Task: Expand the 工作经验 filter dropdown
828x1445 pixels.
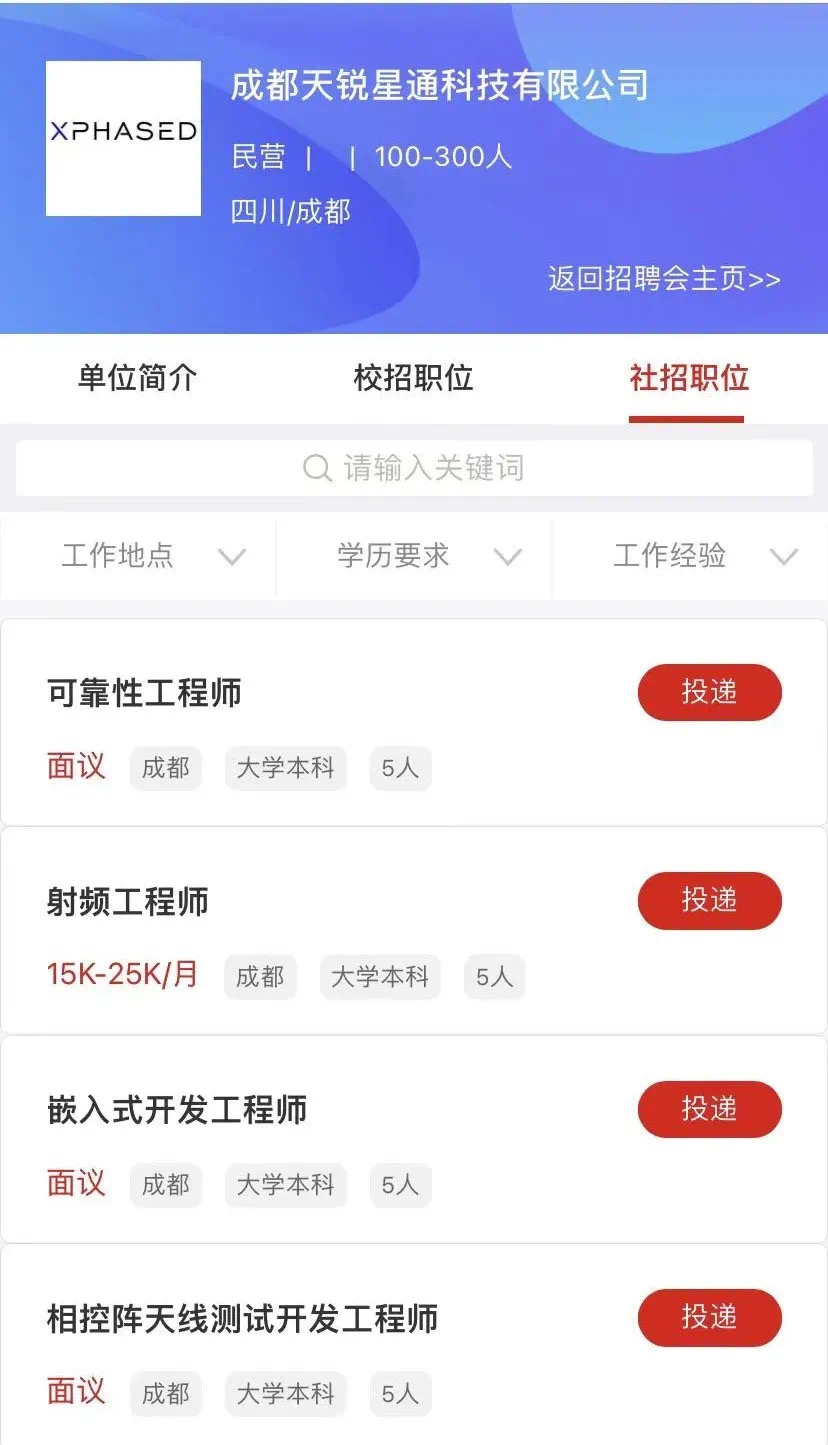Action: click(690, 556)
